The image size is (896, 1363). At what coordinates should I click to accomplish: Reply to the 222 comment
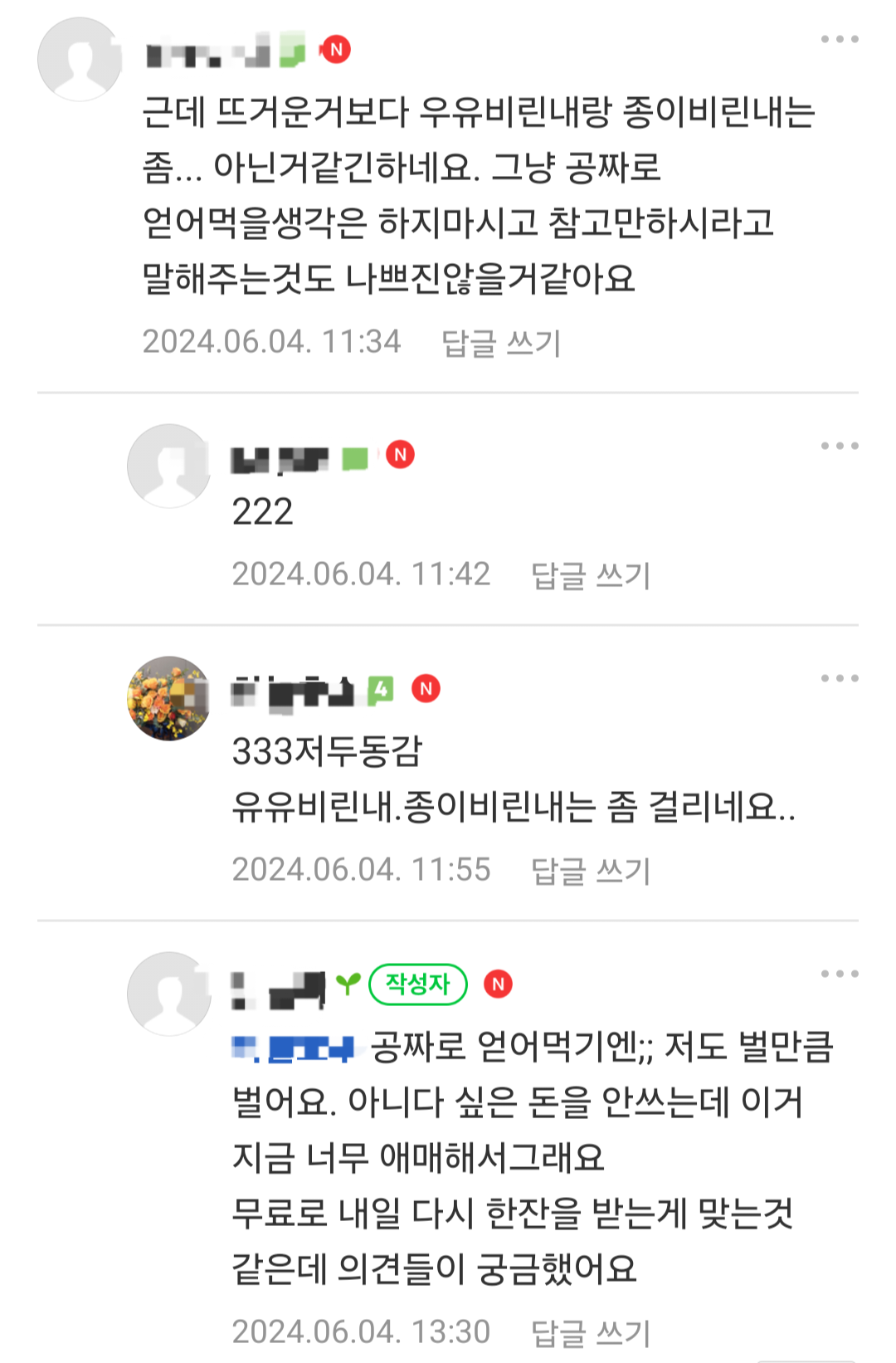click(591, 575)
